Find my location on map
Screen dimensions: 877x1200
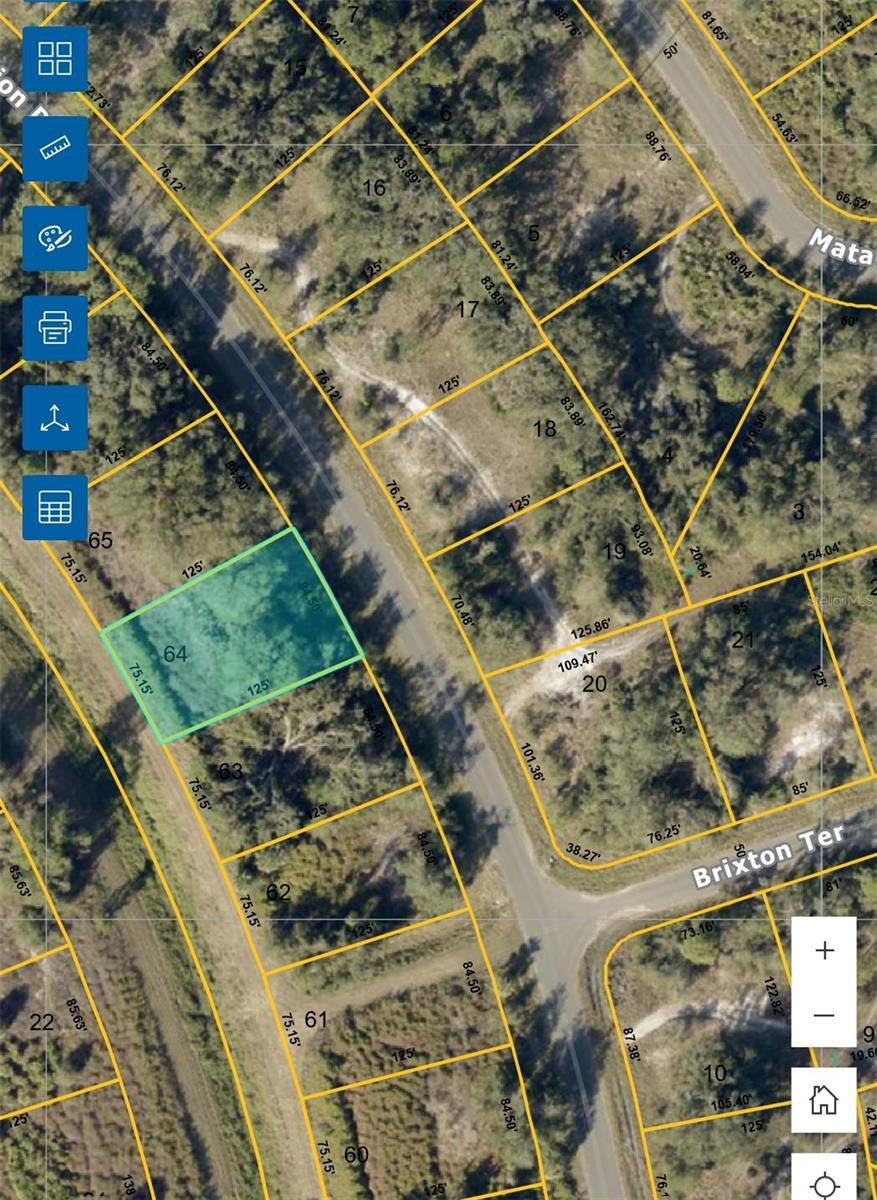coord(824,1185)
